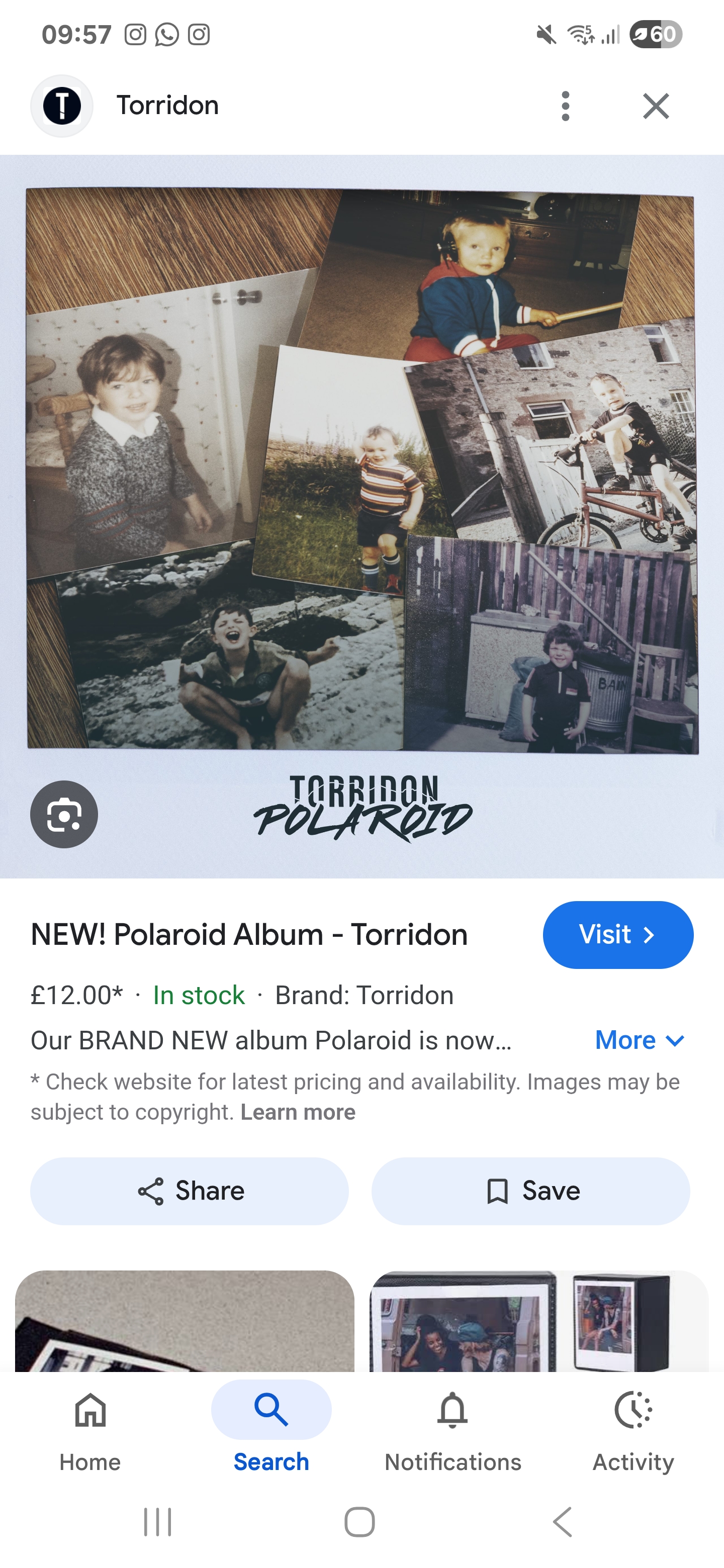
Task: Search this image with Google Lens
Action: click(64, 814)
